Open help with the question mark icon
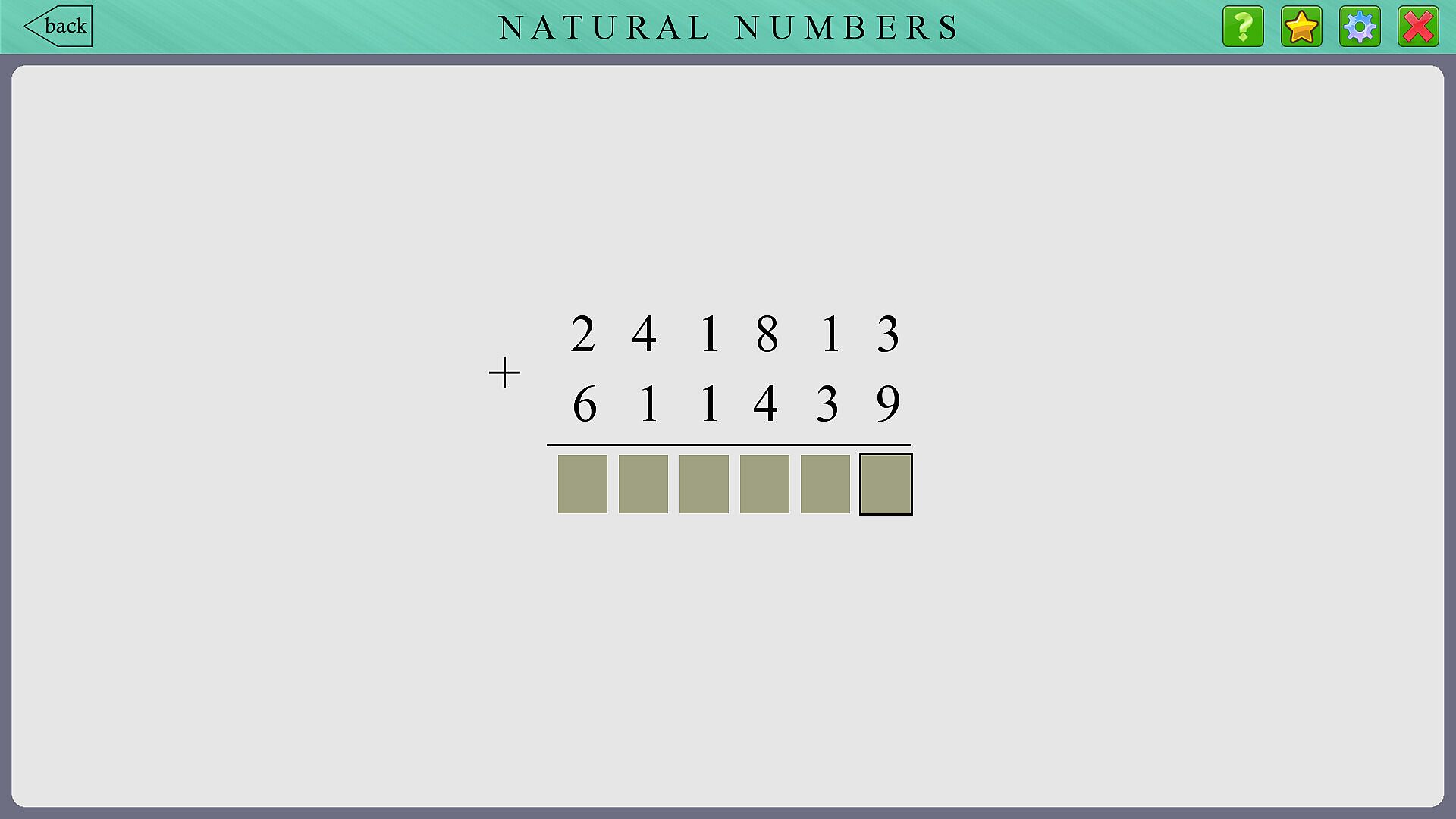The height and width of the screenshot is (819, 1456). (1243, 27)
